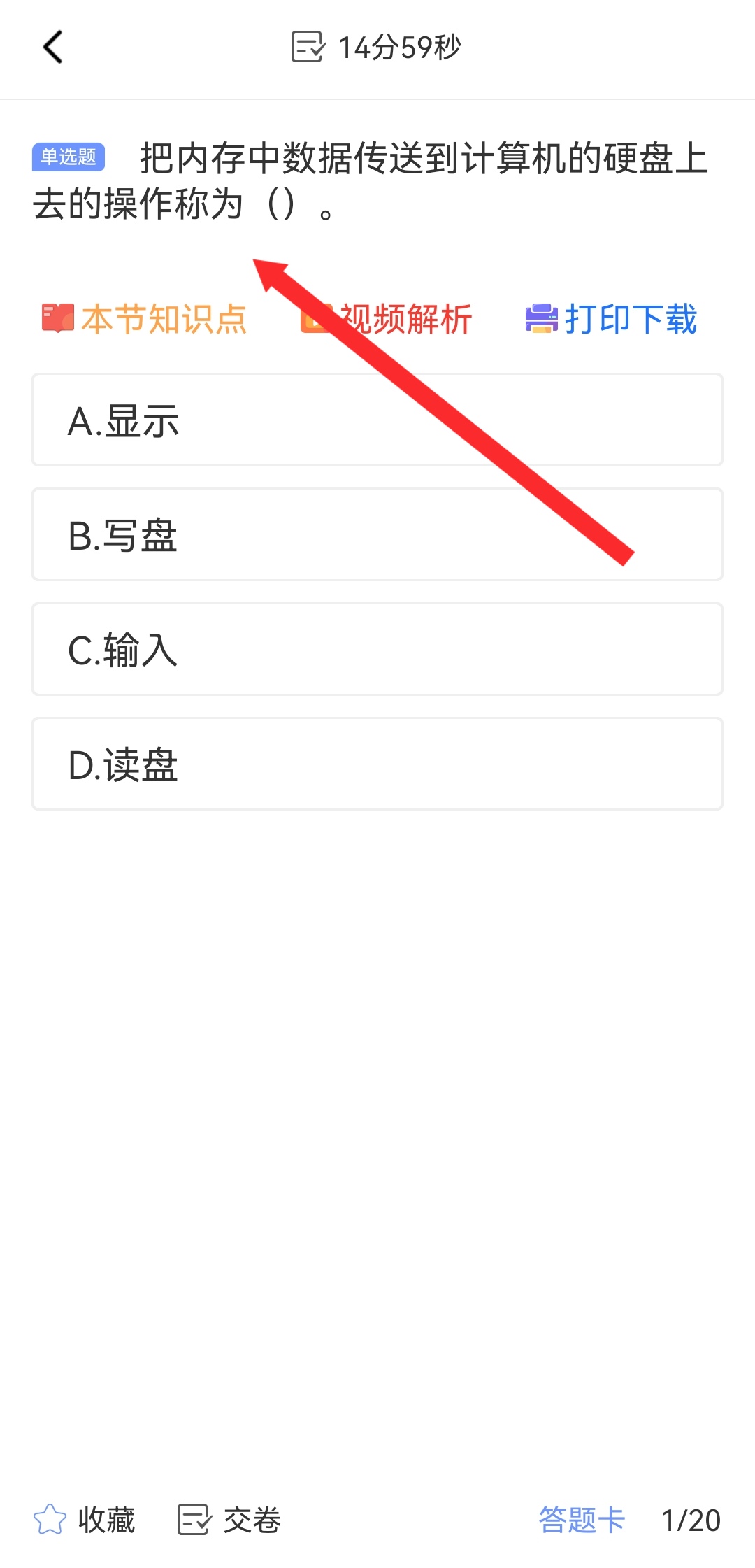
Task: Choose option C.输入
Action: pyautogui.click(x=377, y=650)
